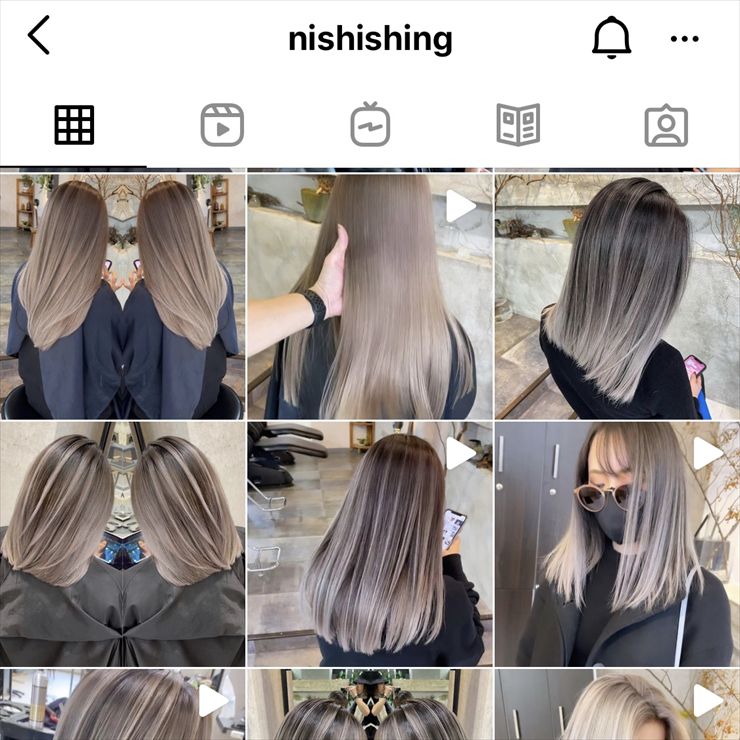Switch to the Reels tab
Viewport: 740px width, 740px height.
click(222, 126)
